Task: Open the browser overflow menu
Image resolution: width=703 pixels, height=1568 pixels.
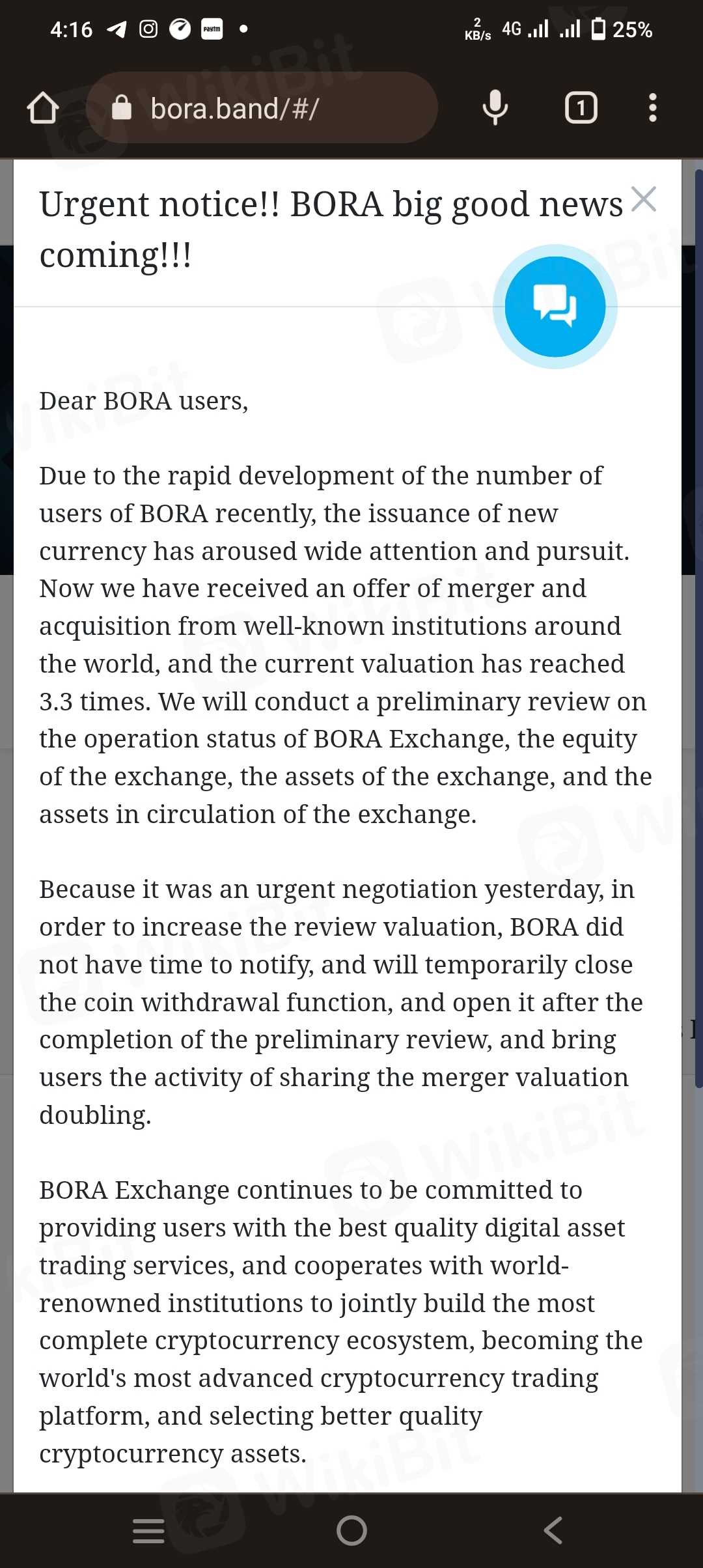Action: point(652,108)
